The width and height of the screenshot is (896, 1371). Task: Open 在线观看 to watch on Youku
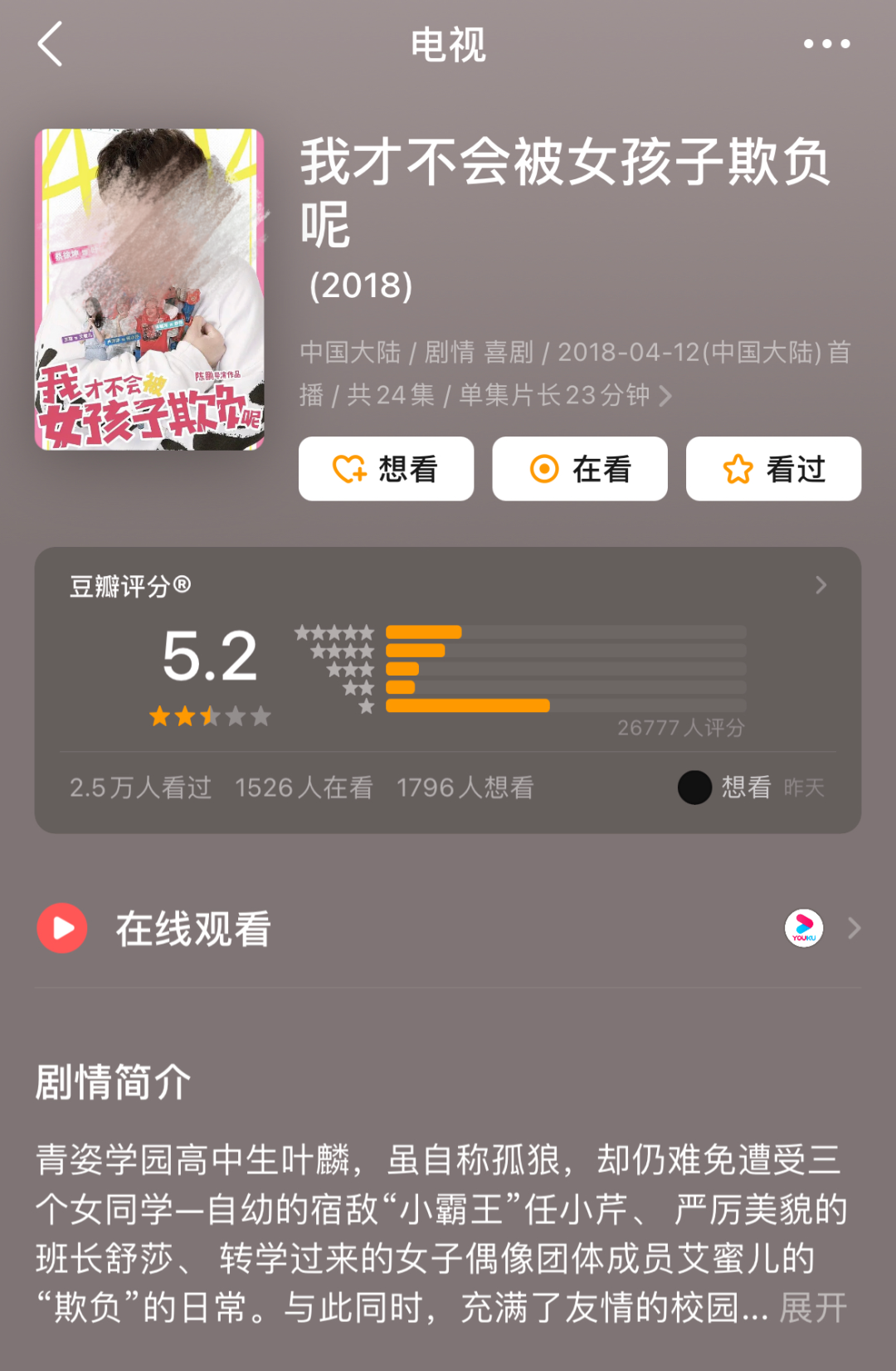click(x=448, y=928)
